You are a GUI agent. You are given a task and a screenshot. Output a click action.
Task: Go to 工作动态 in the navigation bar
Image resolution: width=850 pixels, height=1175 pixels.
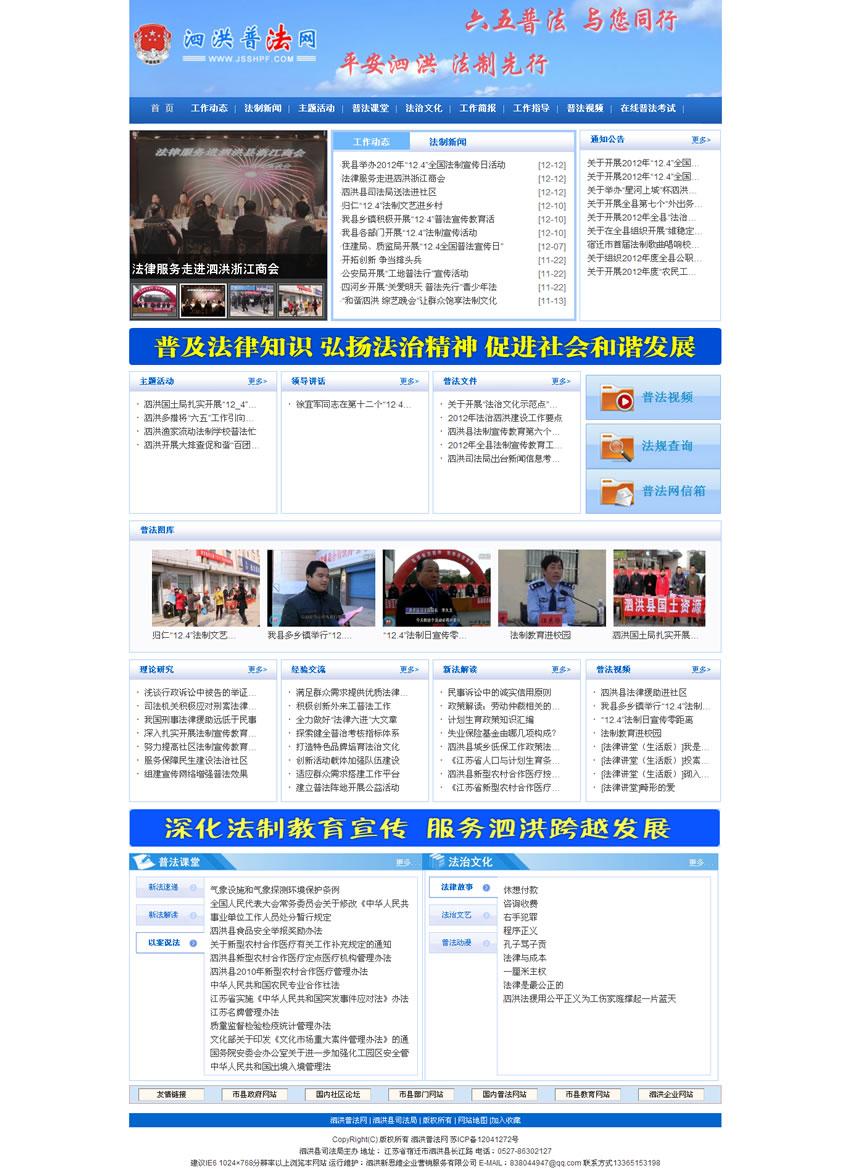tap(209, 108)
